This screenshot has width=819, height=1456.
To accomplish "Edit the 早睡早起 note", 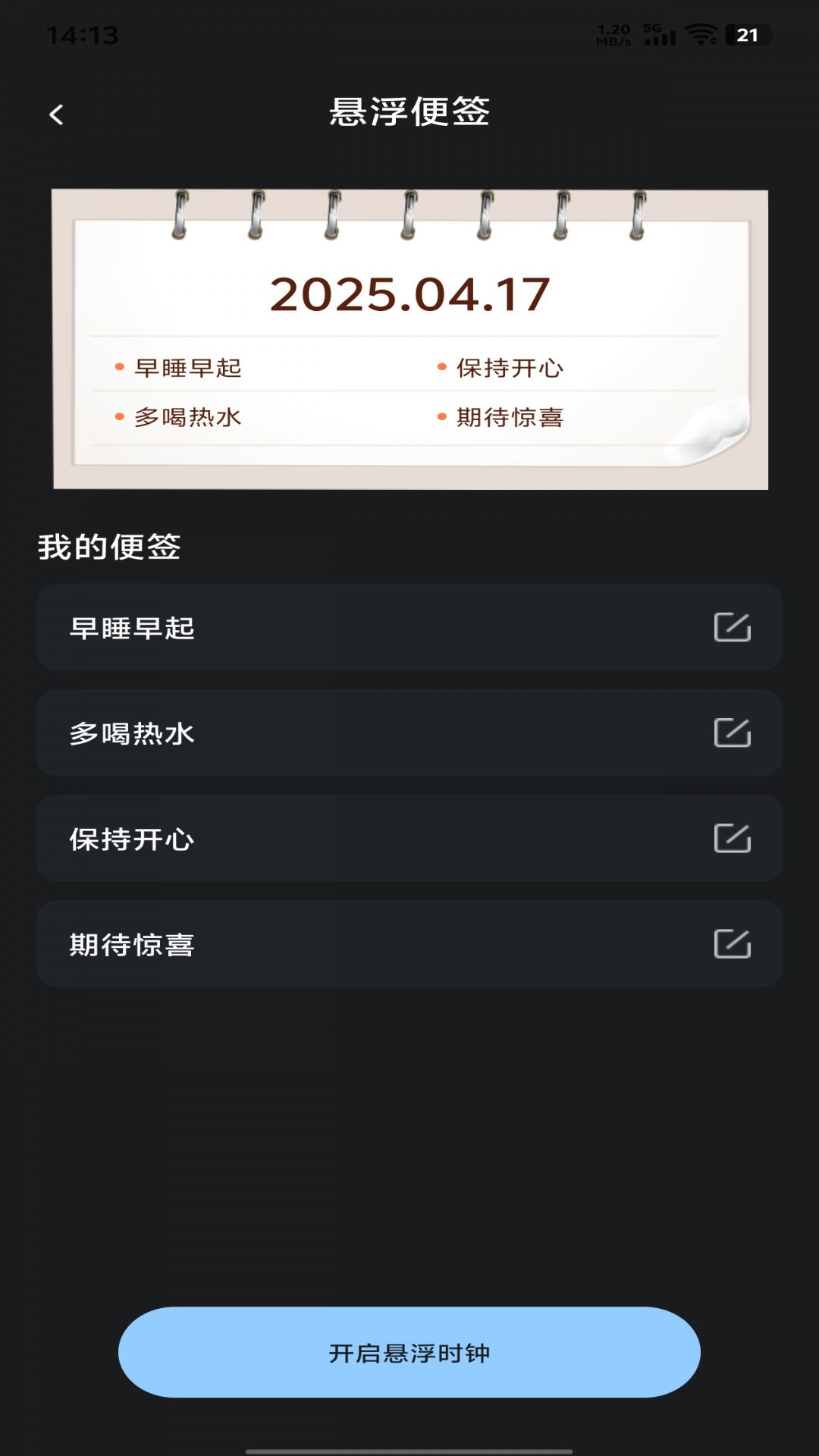I will [733, 627].
